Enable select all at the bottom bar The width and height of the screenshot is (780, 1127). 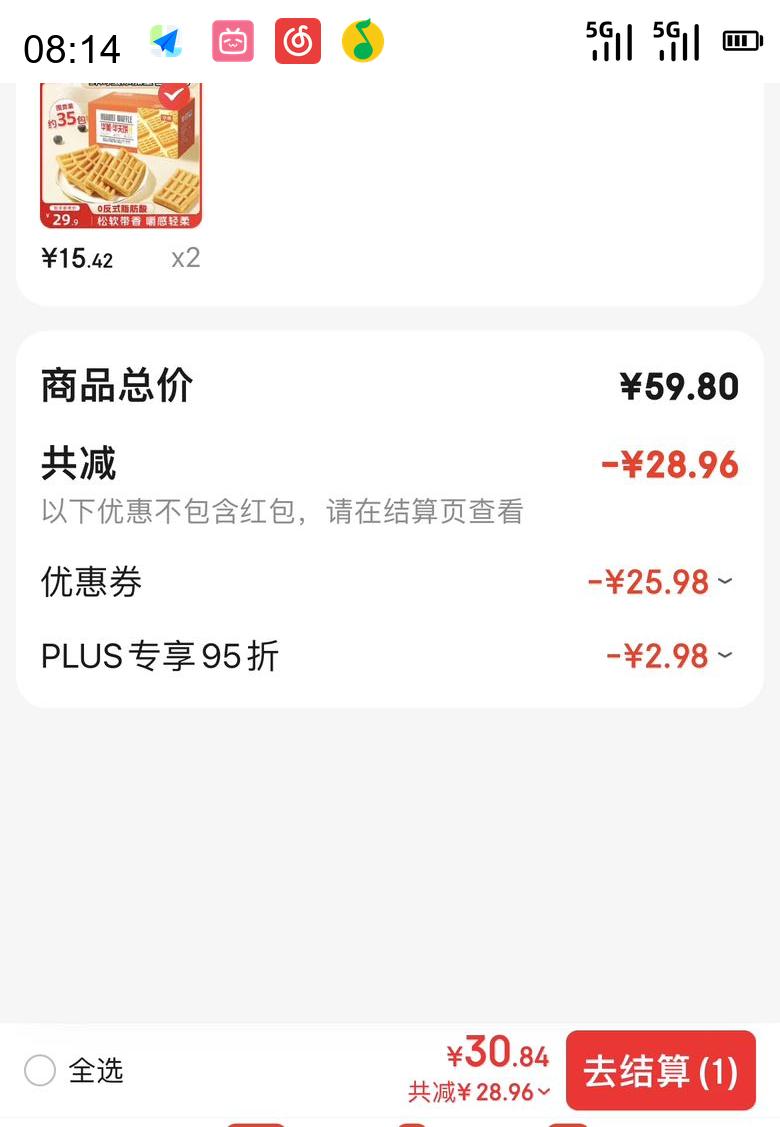(x=40, y=1070)
